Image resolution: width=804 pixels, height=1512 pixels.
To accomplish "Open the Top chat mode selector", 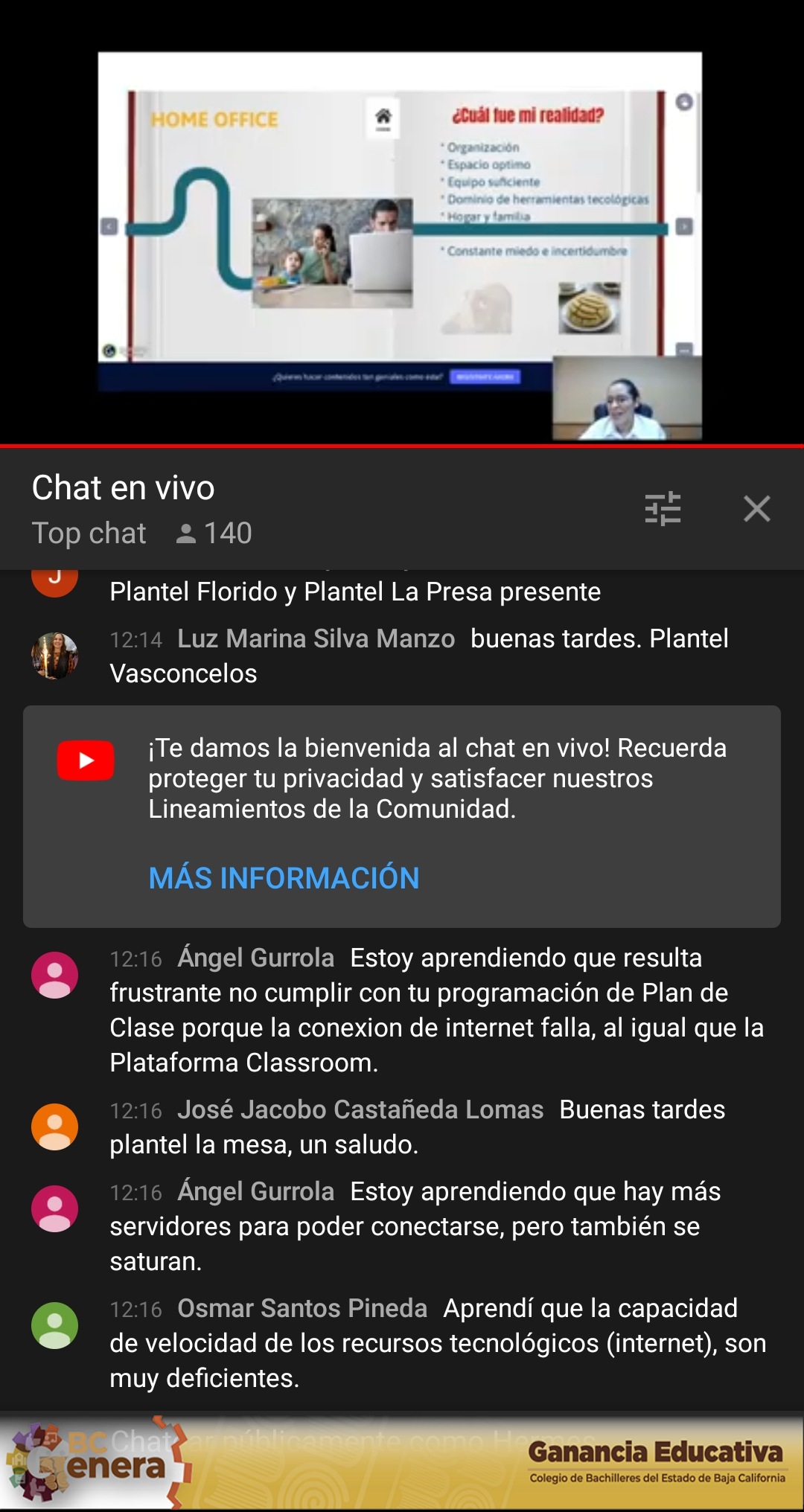I will [89, 534].
